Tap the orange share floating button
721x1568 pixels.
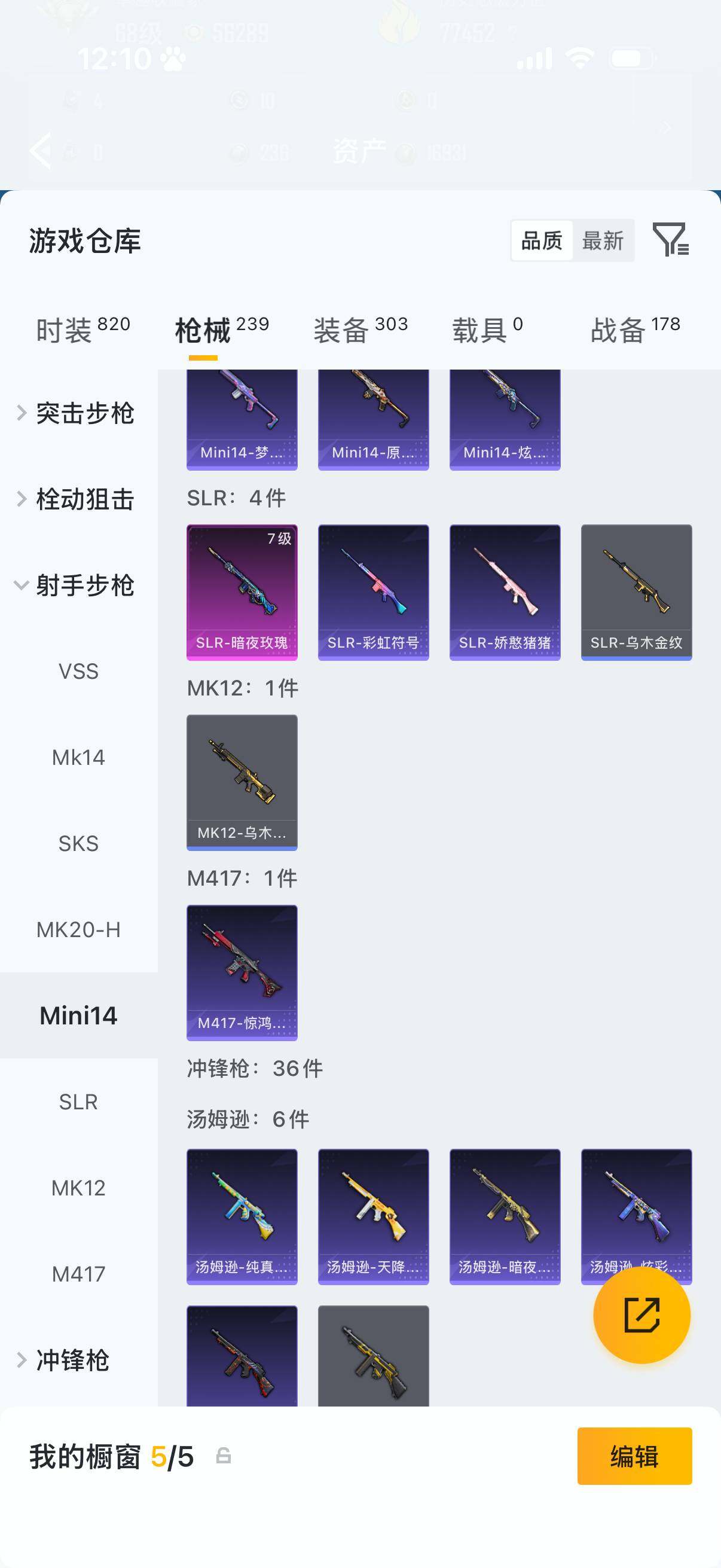[641, 1315]
